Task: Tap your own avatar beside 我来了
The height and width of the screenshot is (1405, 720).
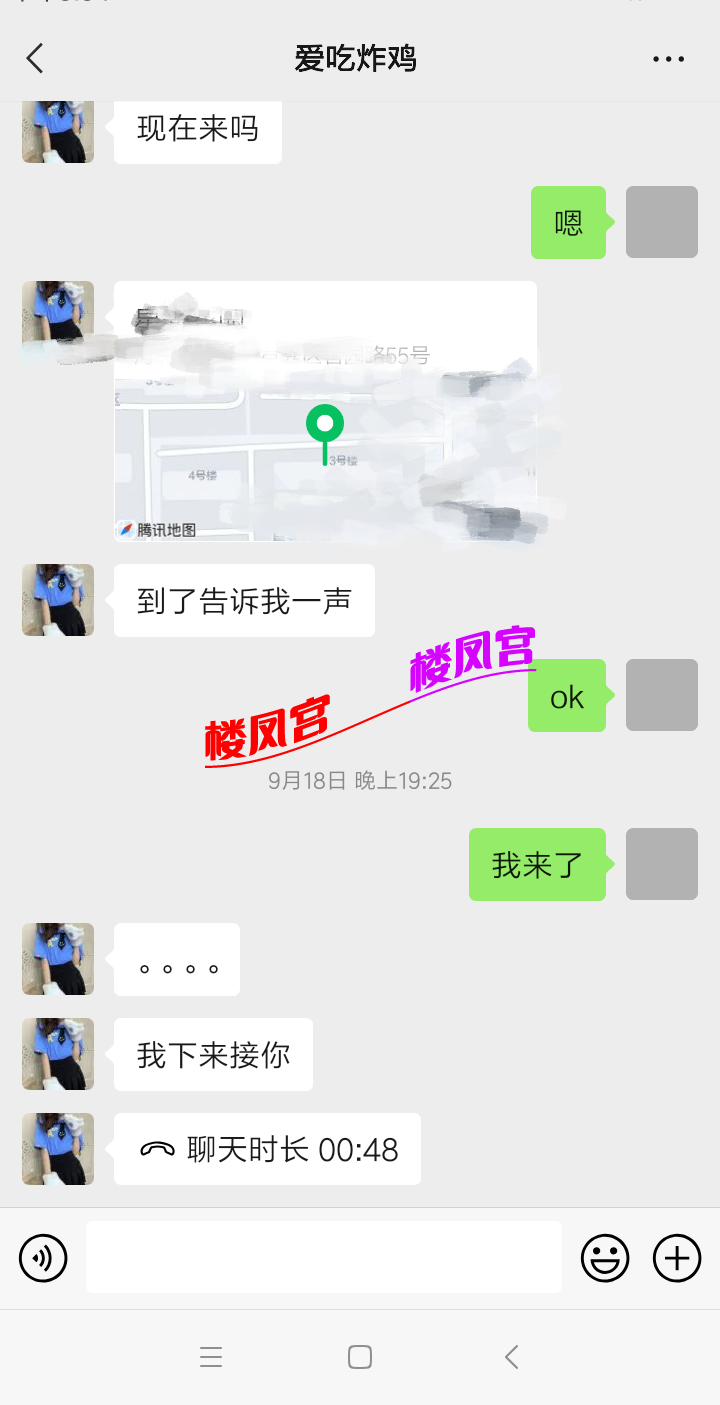Action: (x=661, y=864)
